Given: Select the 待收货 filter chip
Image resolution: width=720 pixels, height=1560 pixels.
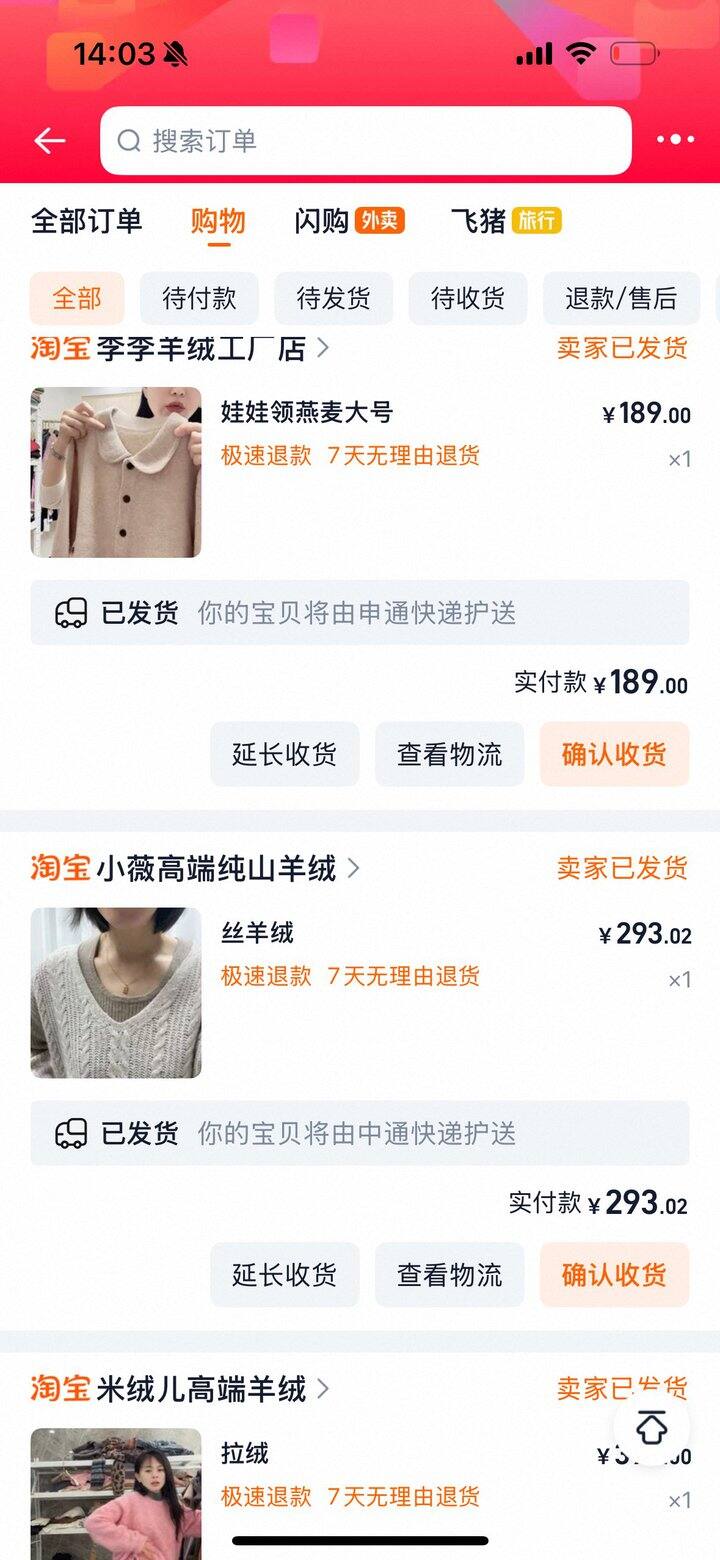Looking at the screenshot, I should point(467,298).
